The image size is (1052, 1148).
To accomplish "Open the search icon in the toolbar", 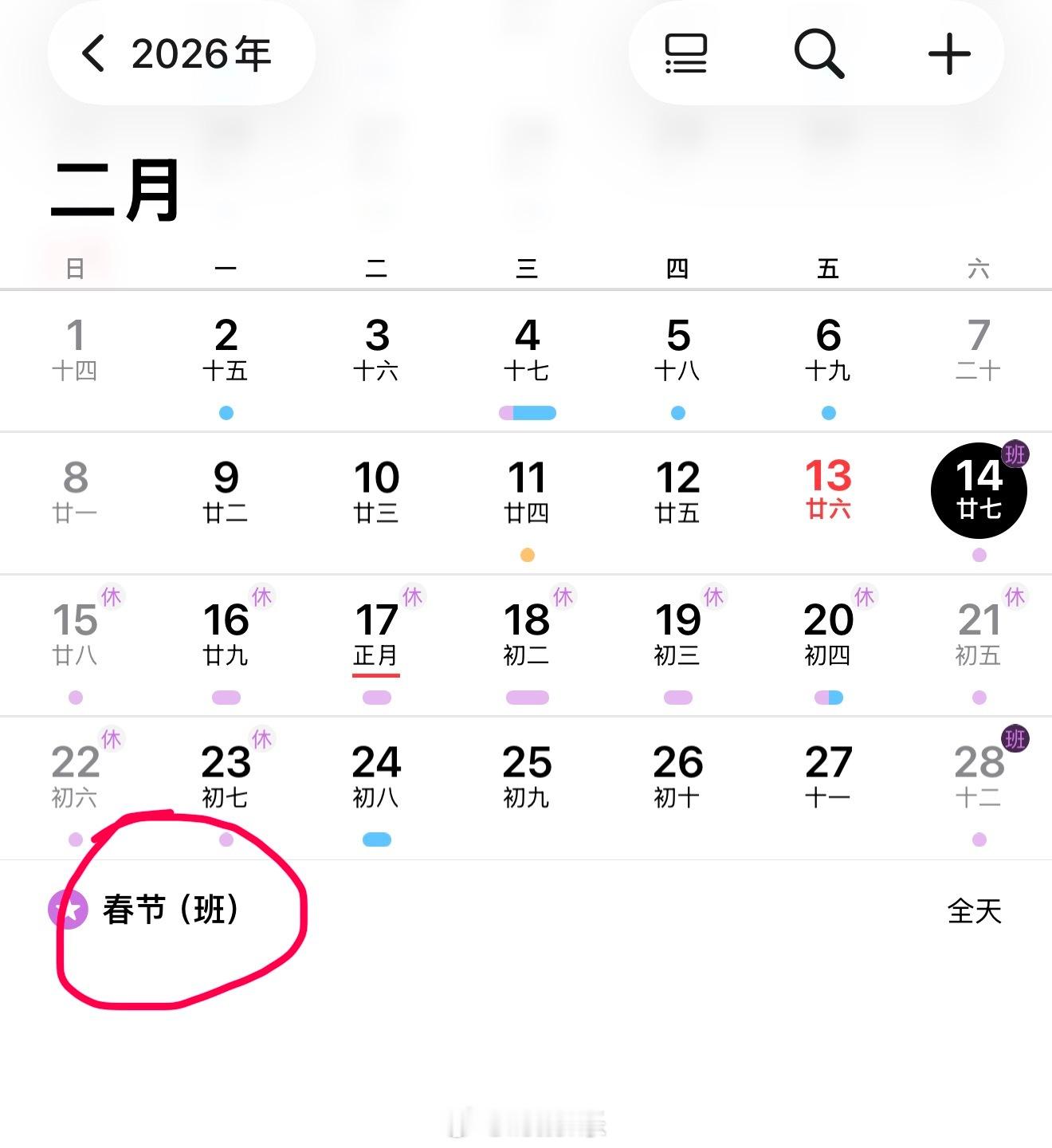I will 818,53.
